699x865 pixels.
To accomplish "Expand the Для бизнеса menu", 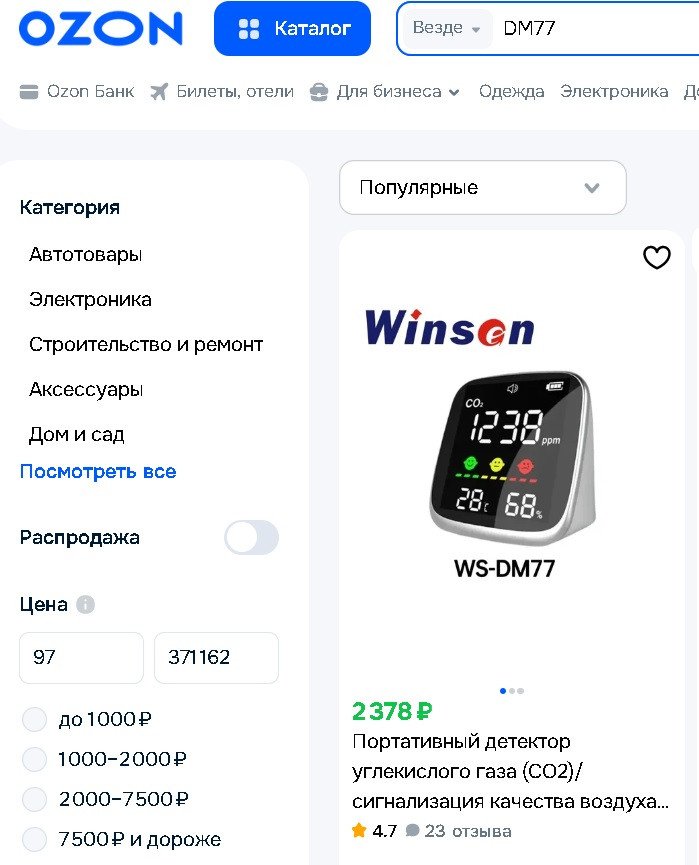I will [386, 92].
